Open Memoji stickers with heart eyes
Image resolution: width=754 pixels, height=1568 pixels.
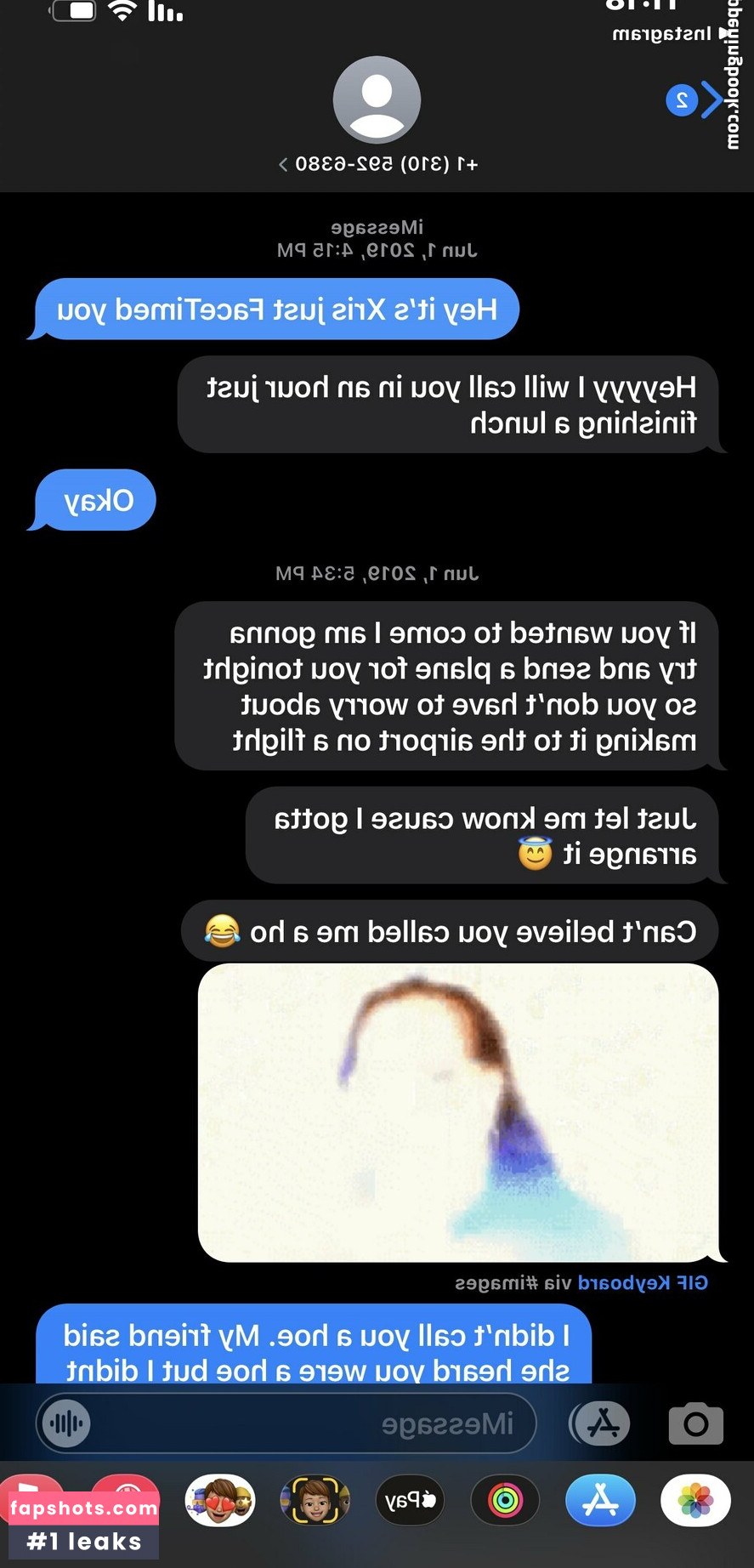(220, 1501)
